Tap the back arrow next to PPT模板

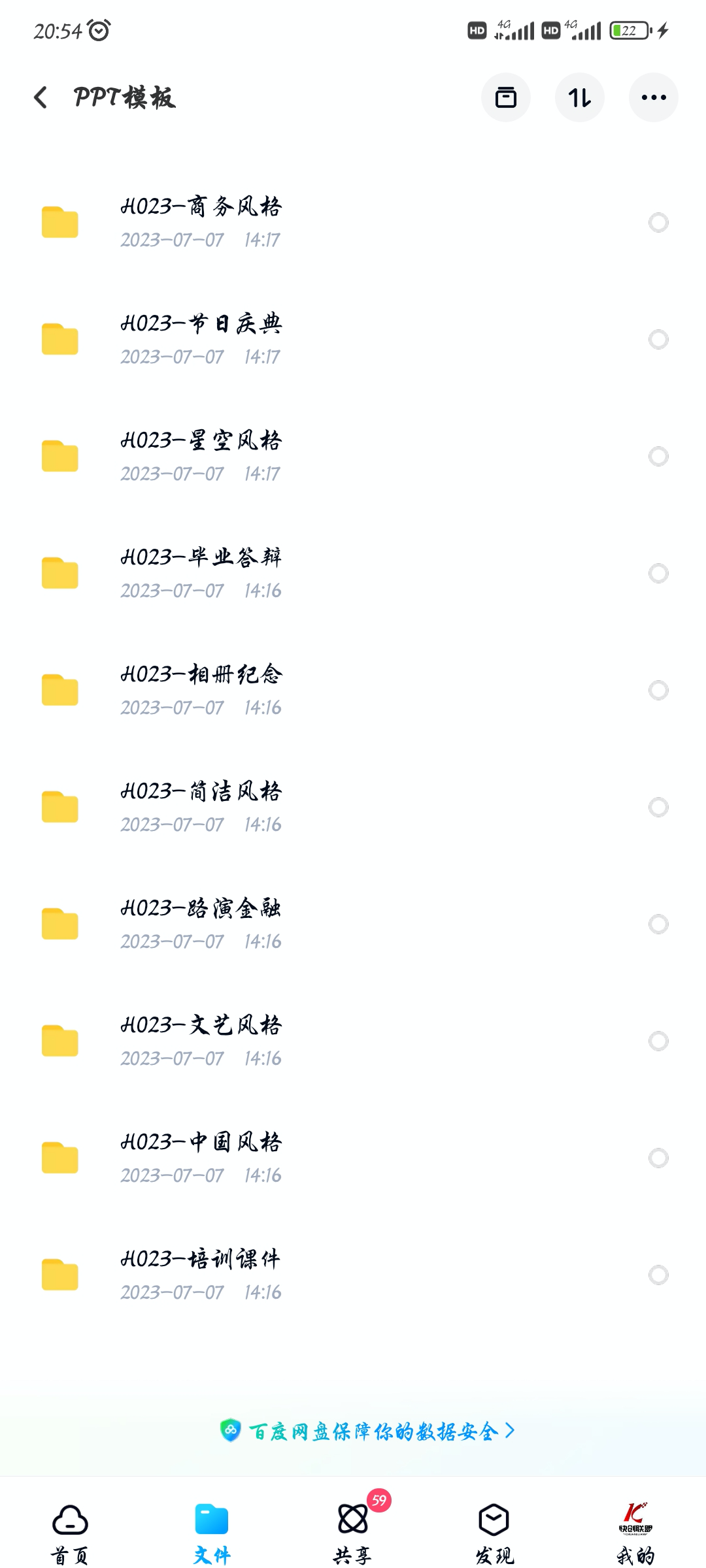[x=41, y=97]
